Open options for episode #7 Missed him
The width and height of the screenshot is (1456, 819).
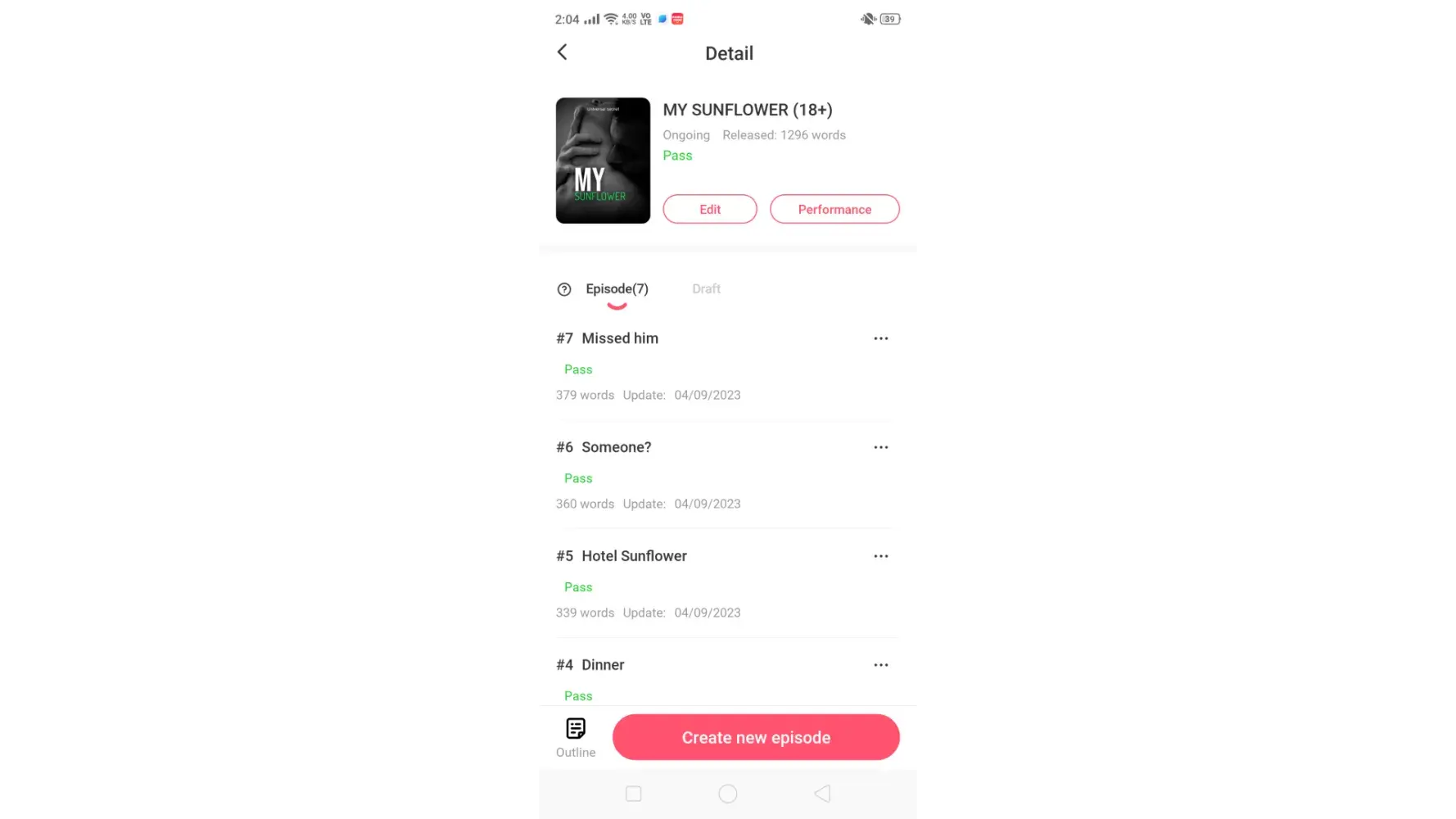(880, 338)
